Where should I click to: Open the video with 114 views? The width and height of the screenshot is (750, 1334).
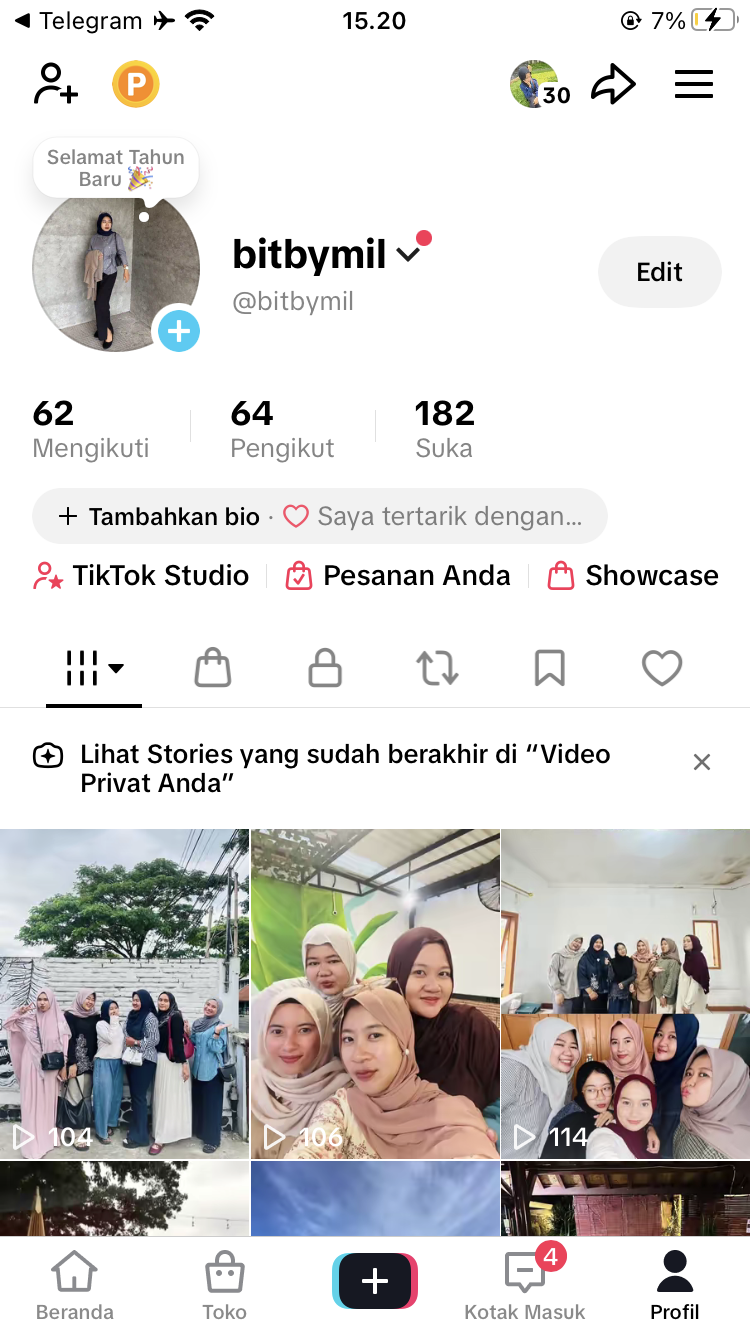tap(625, 993)
